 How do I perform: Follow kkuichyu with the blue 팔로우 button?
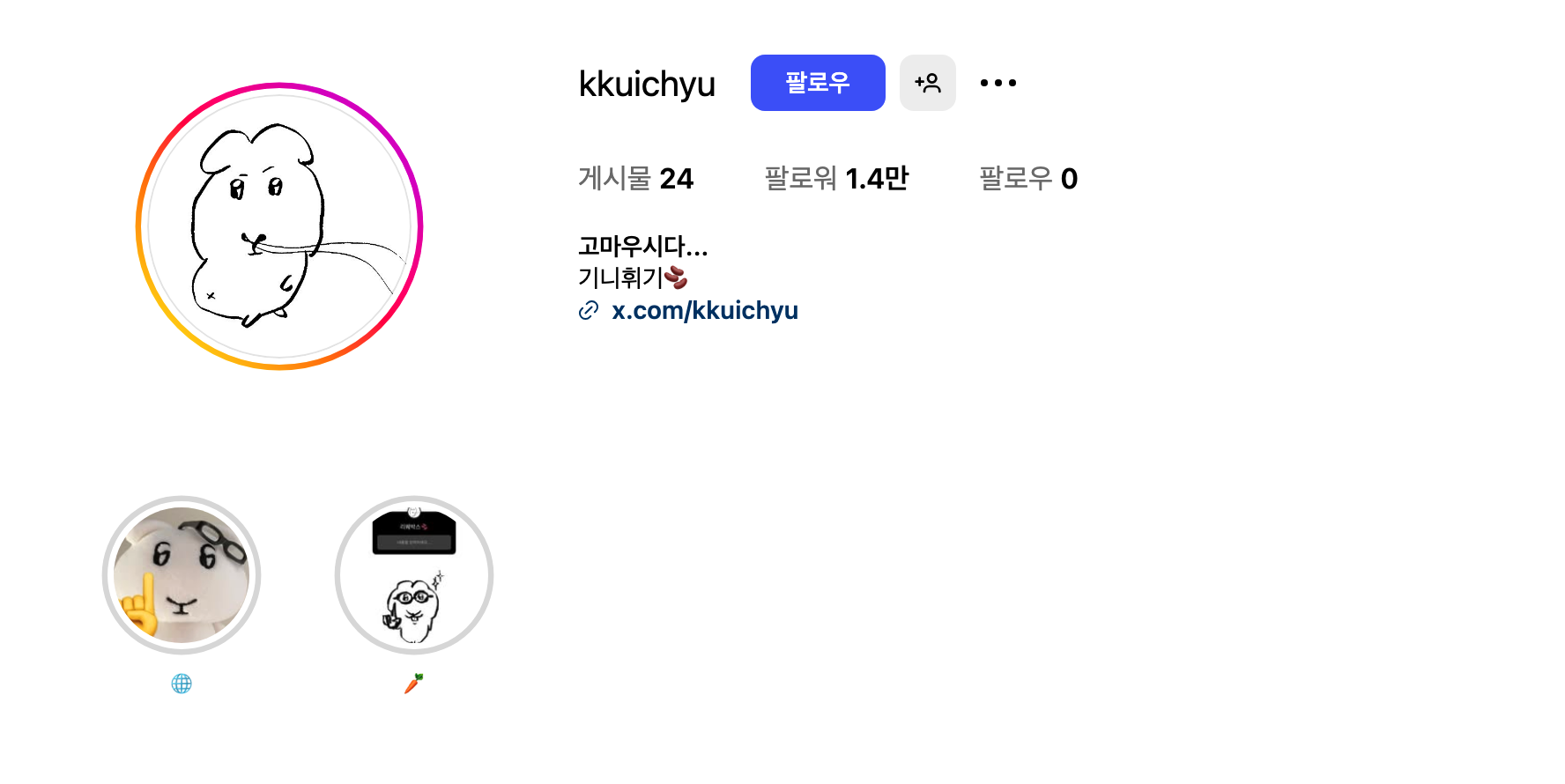coord(818,83)
